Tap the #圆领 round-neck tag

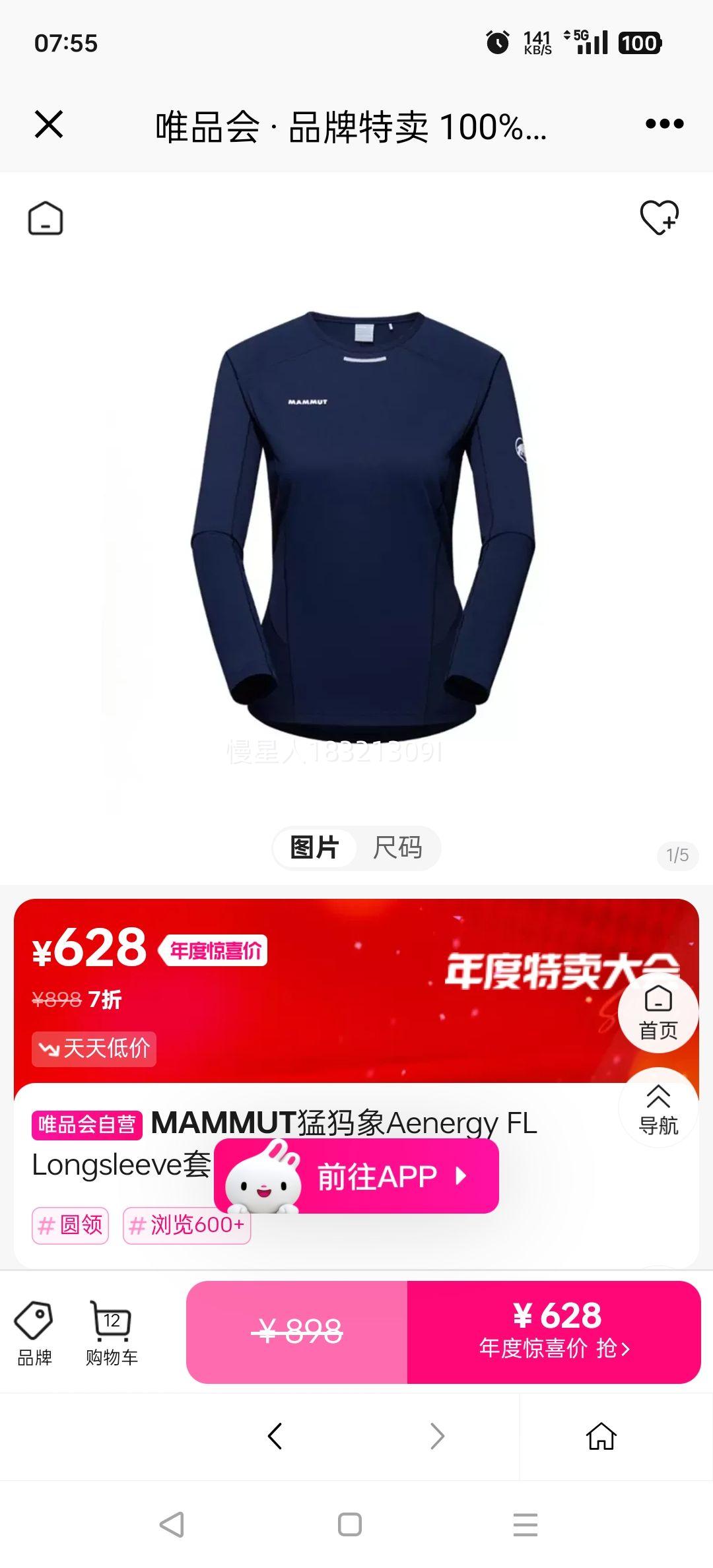pyautogui.click(x=70, y=1225)
